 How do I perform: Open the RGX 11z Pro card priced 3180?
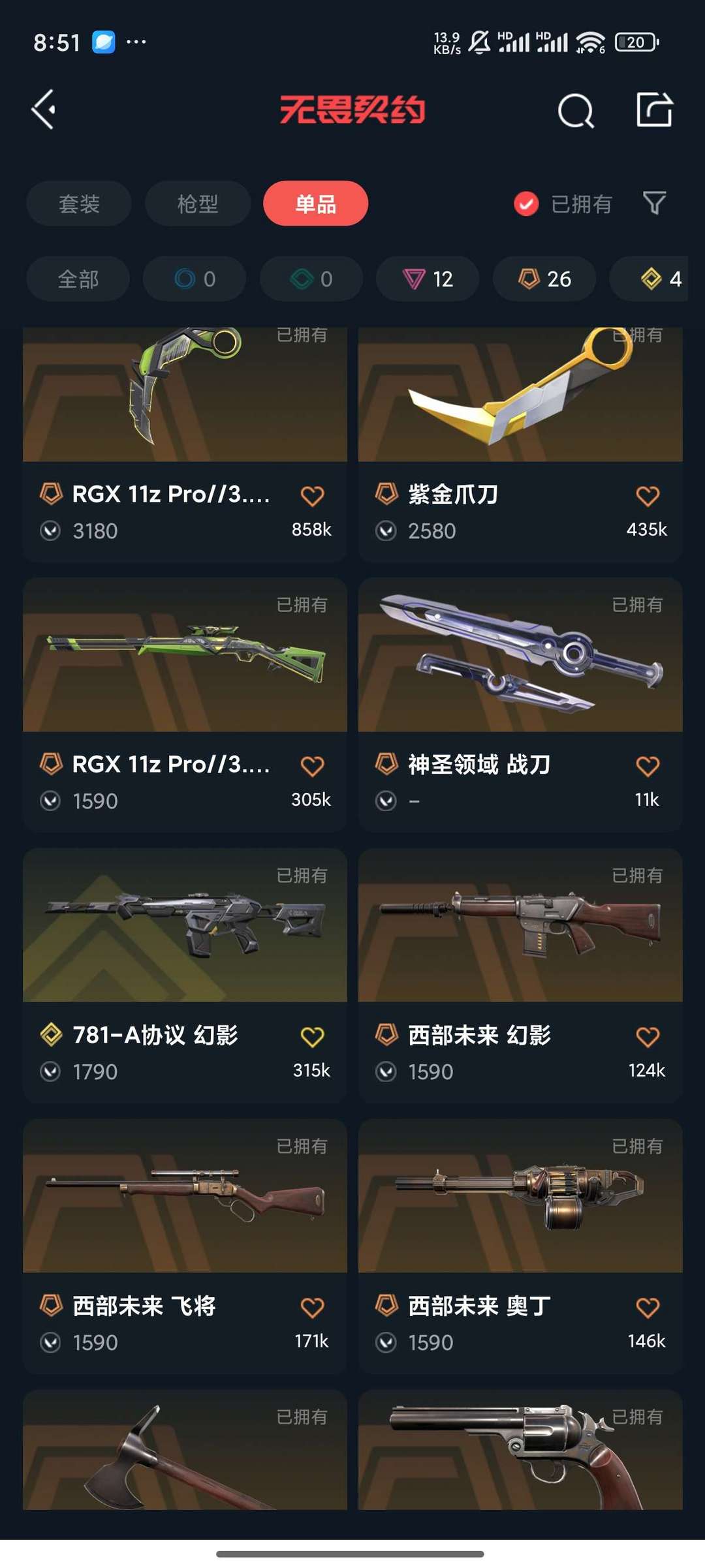tap(185, 444)
